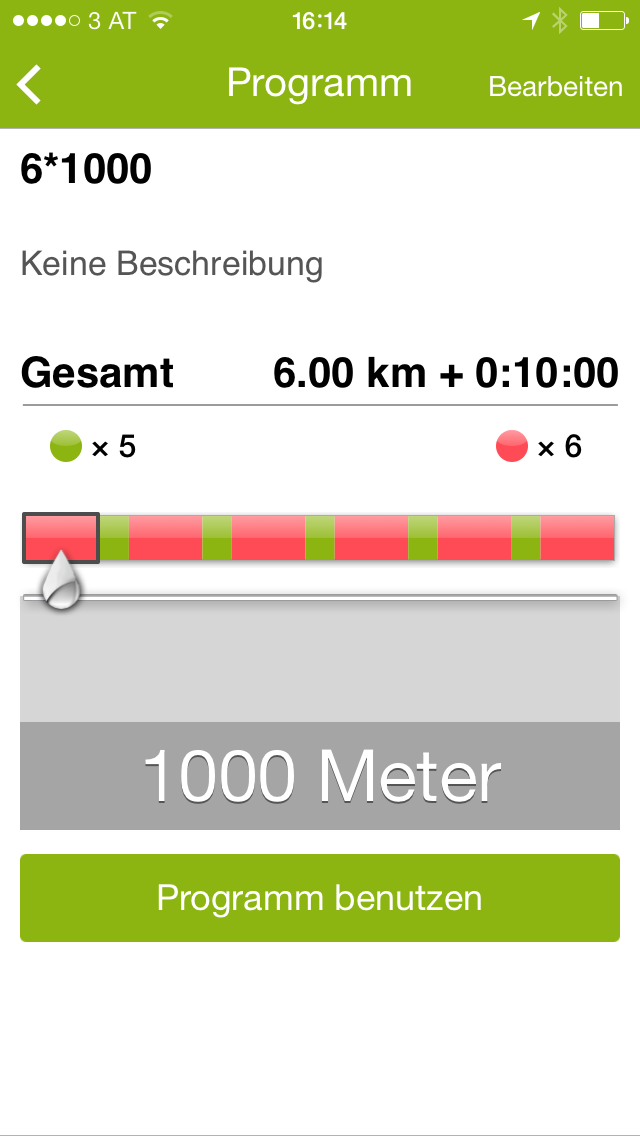This screenshot has width=640, height=1136.
Task: Start using Programm benutzen button
Action: 320,897
